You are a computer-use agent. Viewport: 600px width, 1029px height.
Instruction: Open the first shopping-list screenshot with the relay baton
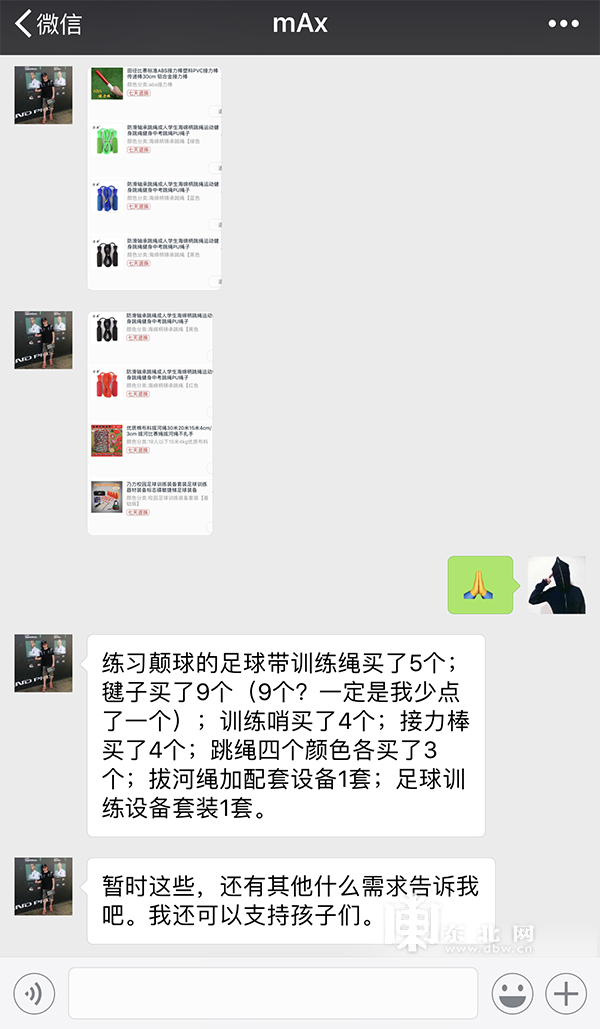[x=155, y=177]
